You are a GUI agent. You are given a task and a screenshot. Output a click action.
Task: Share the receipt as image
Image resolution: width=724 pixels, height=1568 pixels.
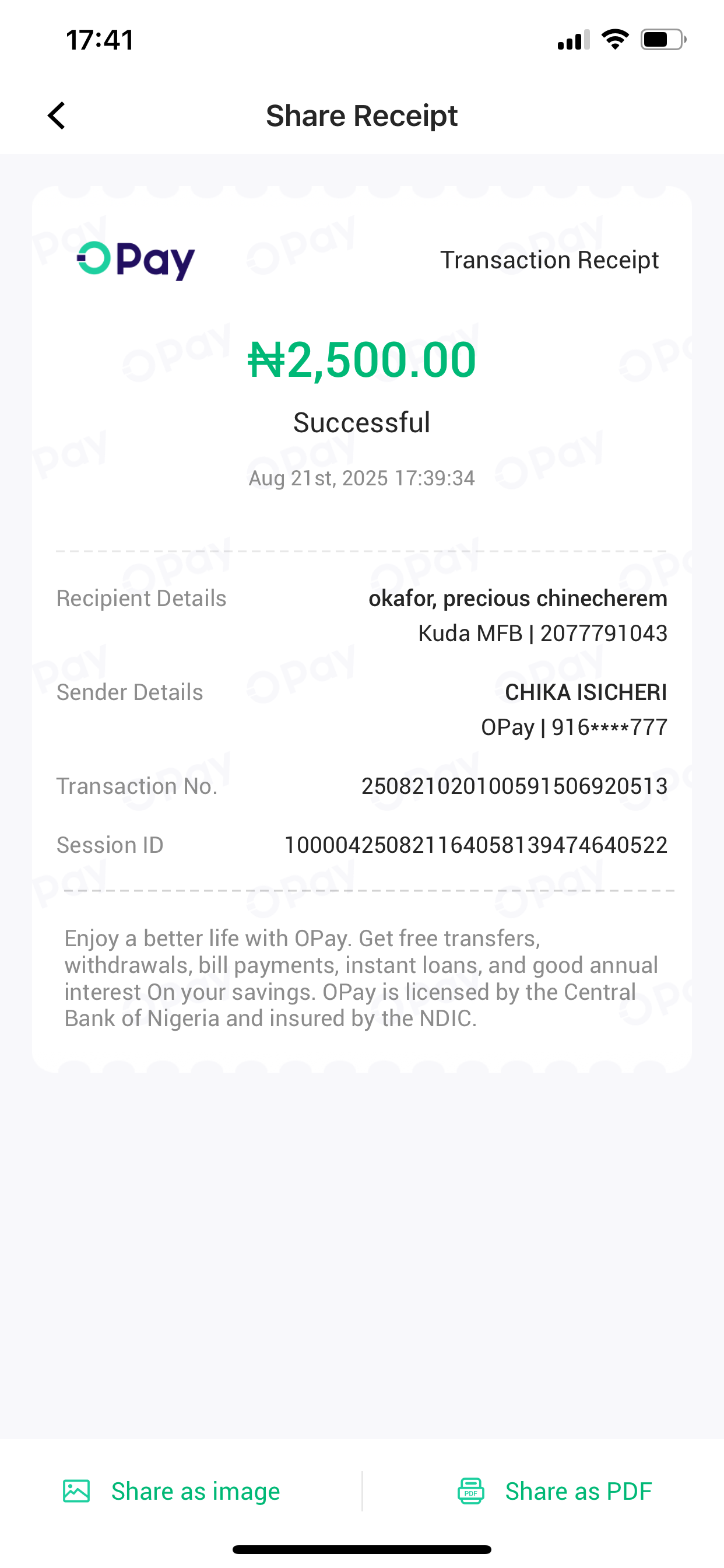click(171, 1492)
